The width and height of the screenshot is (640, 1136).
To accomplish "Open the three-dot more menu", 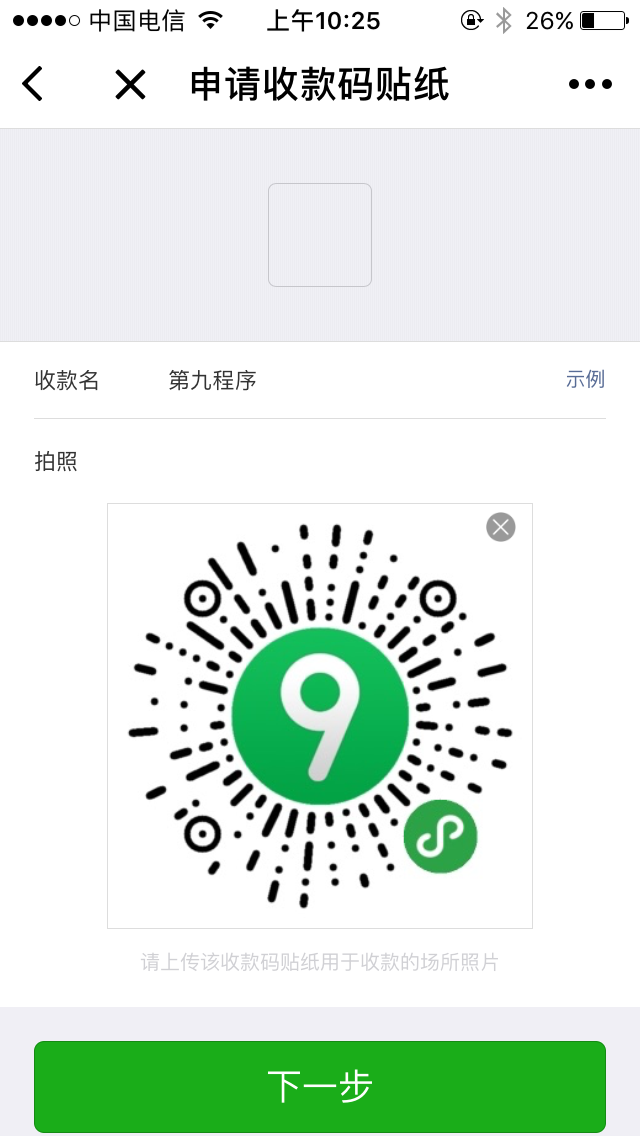I will tap(591, 85).
